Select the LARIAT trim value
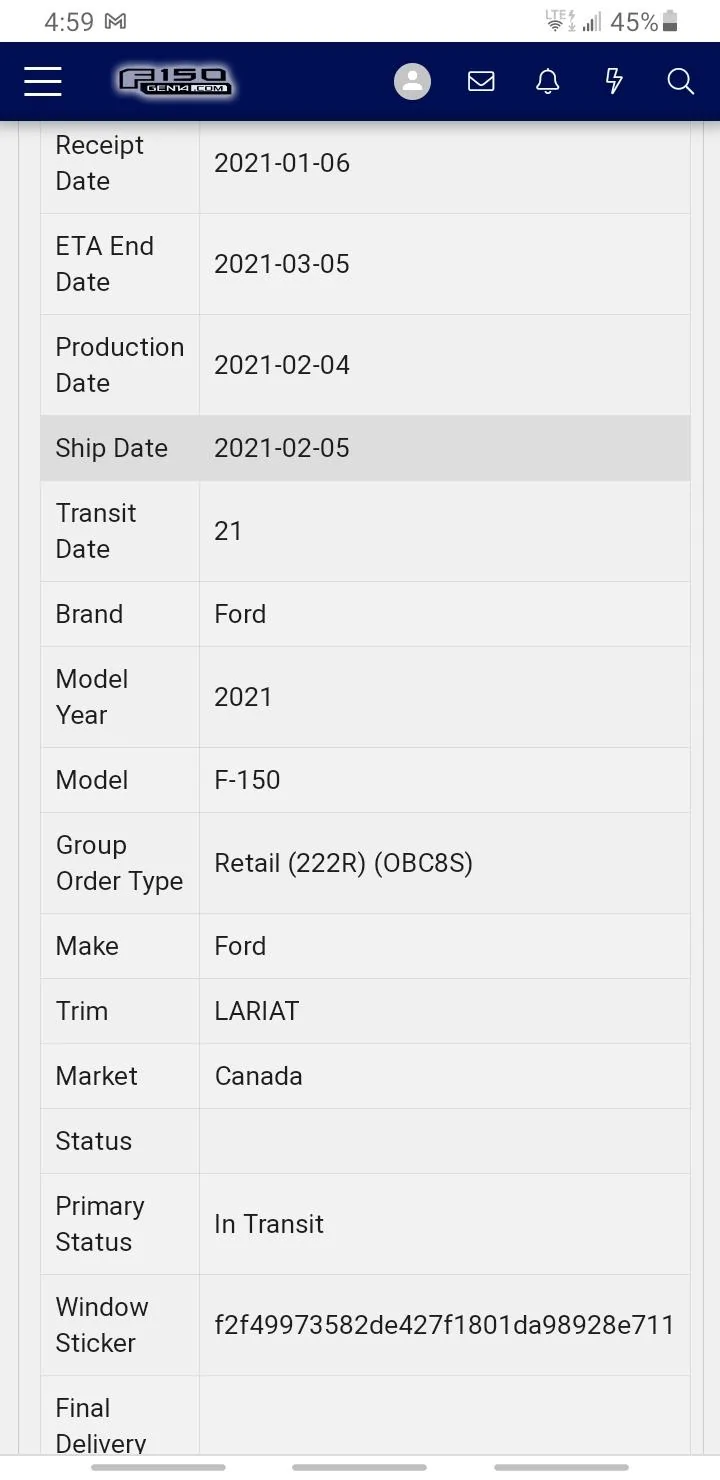This screenshot has width=720, height=1480. [256, 1011]
